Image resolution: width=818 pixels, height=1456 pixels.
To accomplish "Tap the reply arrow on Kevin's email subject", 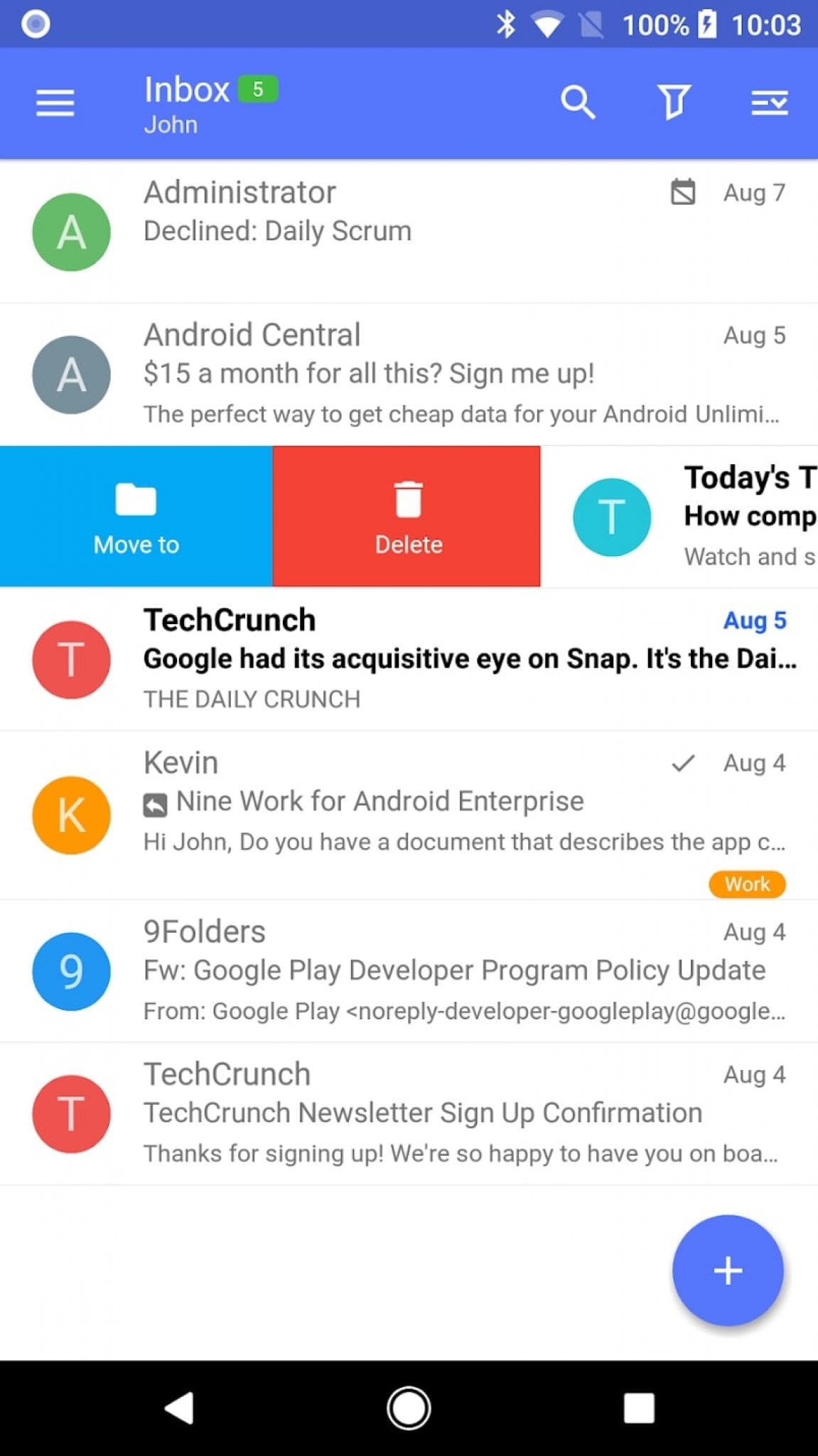I will coord(155,802).
